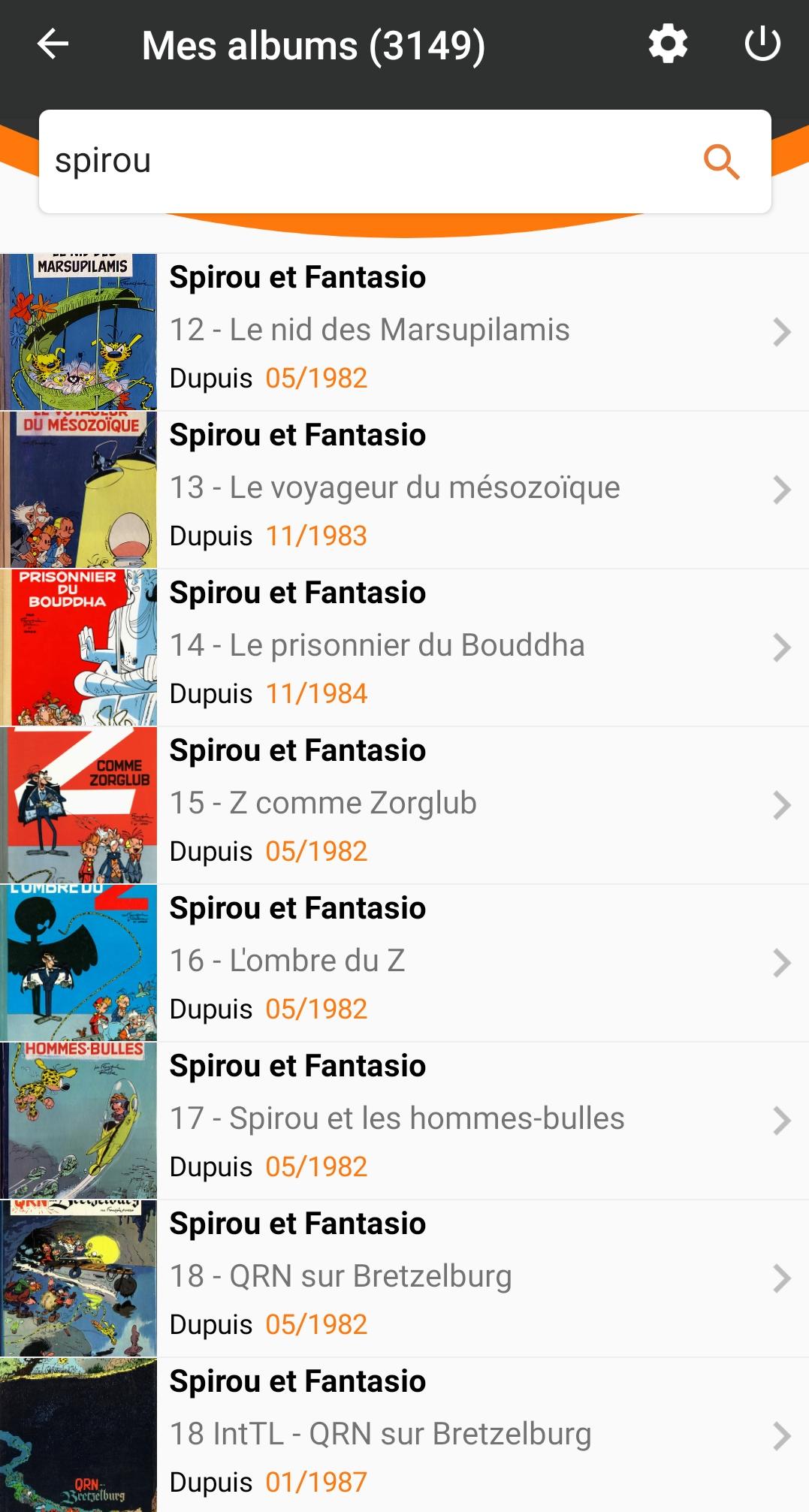Focus the search field containing spirou
The width and height of the screenshot is (809, 1512).
point(361,161)
